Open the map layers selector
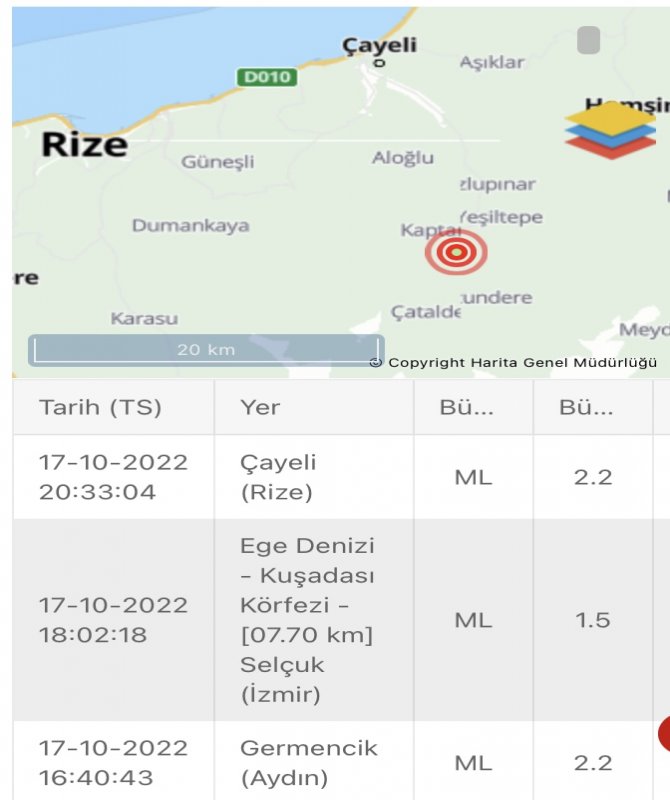The width and height of the screenshot is (670, 800). [609, 130]
